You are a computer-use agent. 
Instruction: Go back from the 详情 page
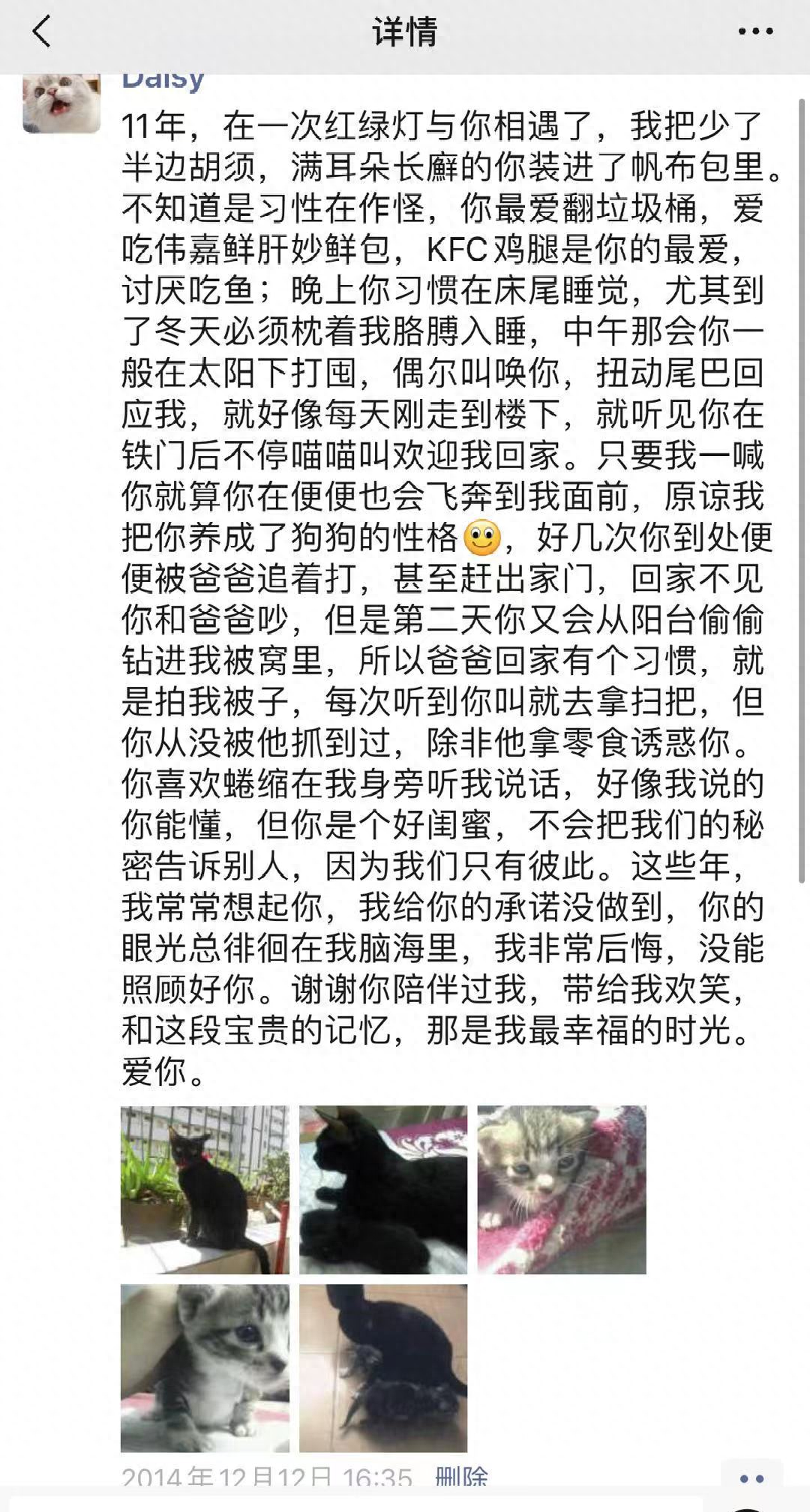point(42,31)
